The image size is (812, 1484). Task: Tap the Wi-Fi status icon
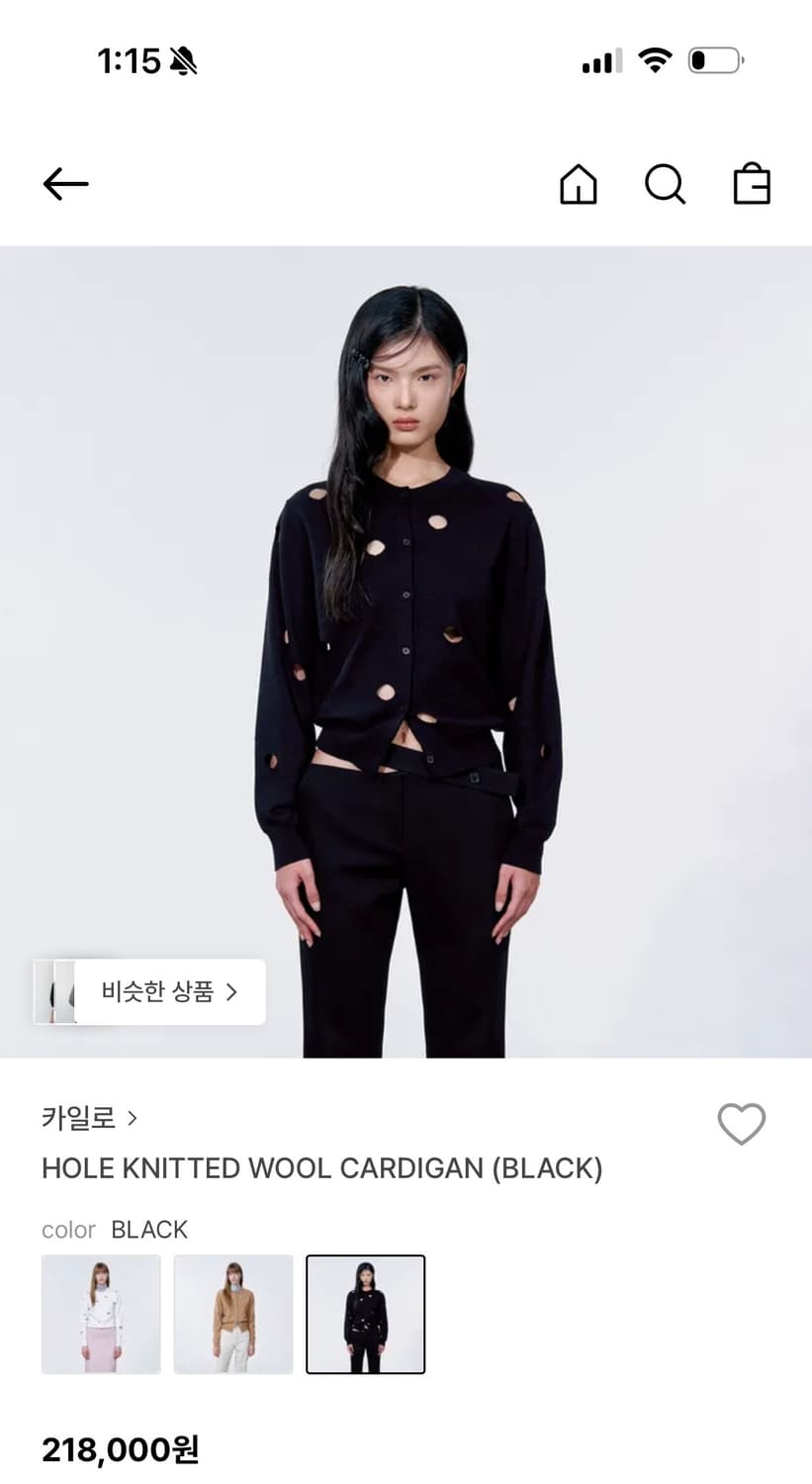[656, 59]
